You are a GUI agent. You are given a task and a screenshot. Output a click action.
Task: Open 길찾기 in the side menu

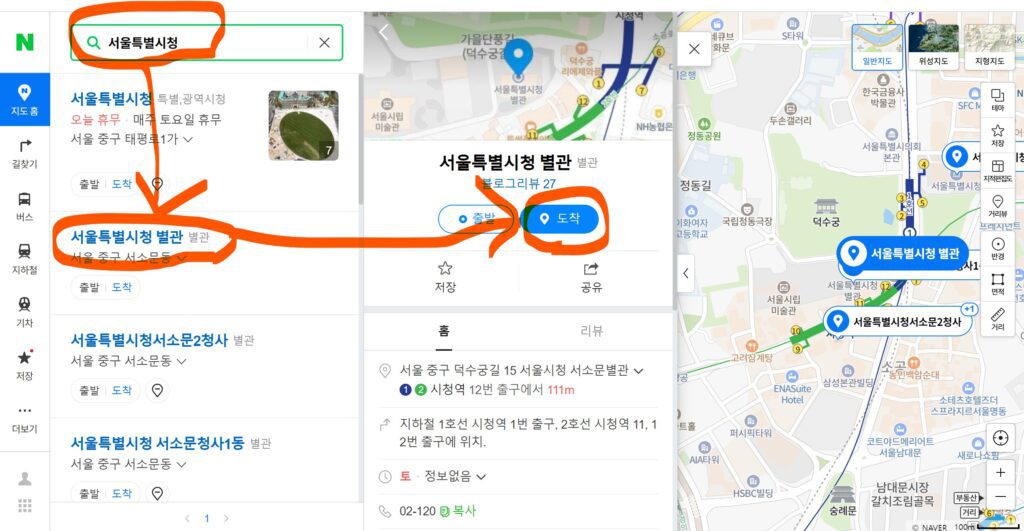coord(24,153)
